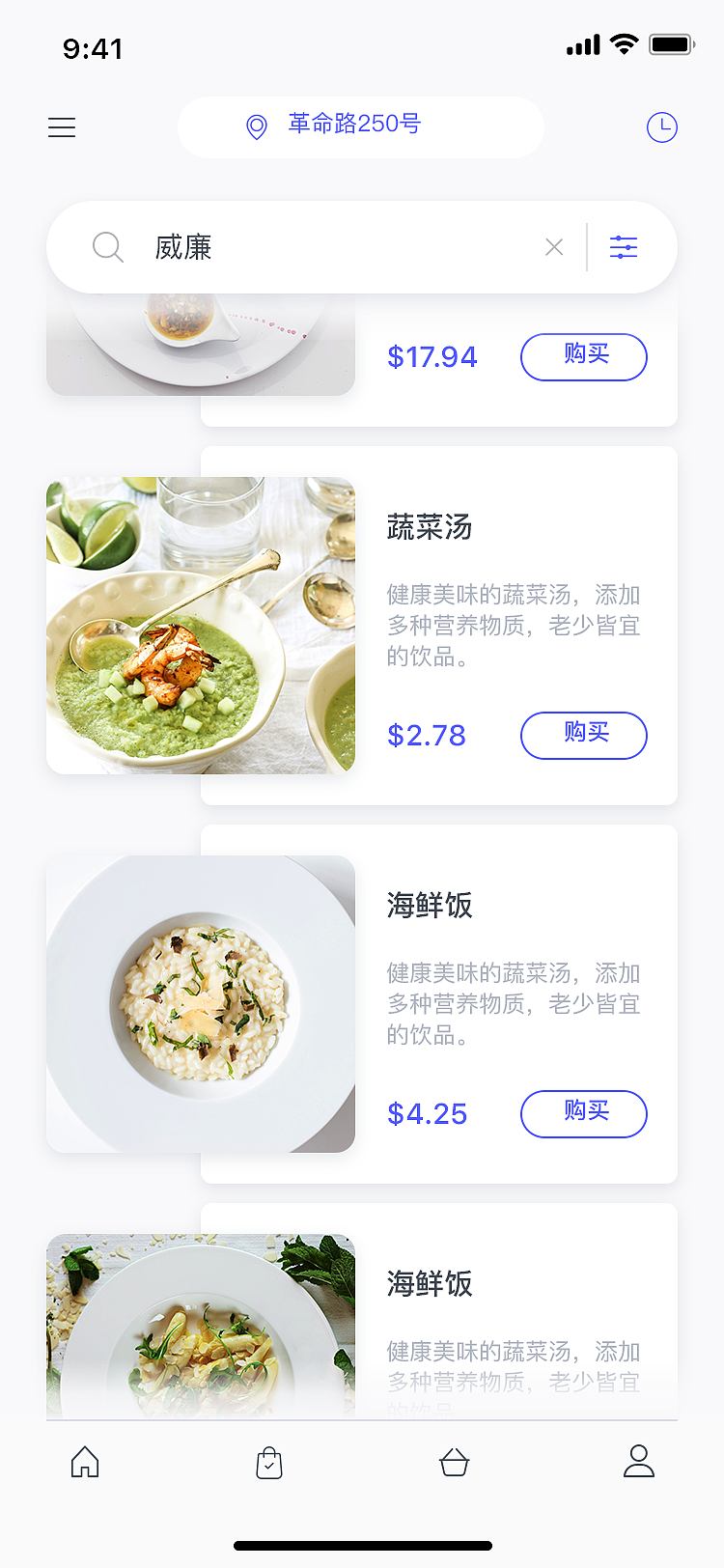Image resolution: width=724 pixels, height=1568 pixels.
Task: Select the Home icon in bottom navigation
Action: 84,1462
